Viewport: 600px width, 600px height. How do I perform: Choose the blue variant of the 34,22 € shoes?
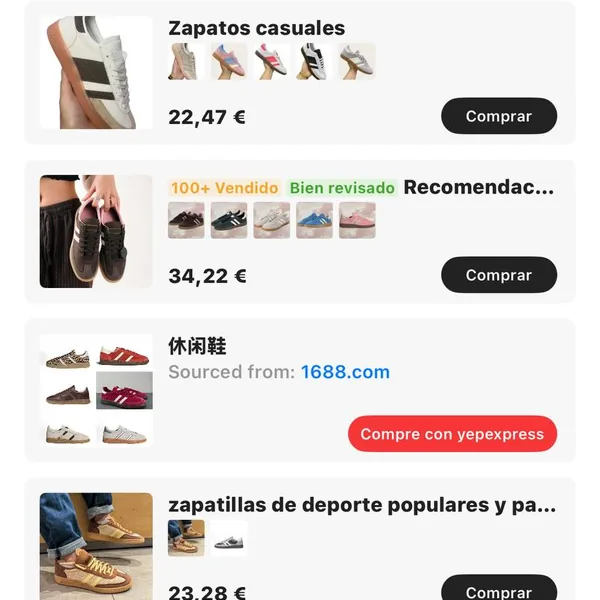click(314, 220)
